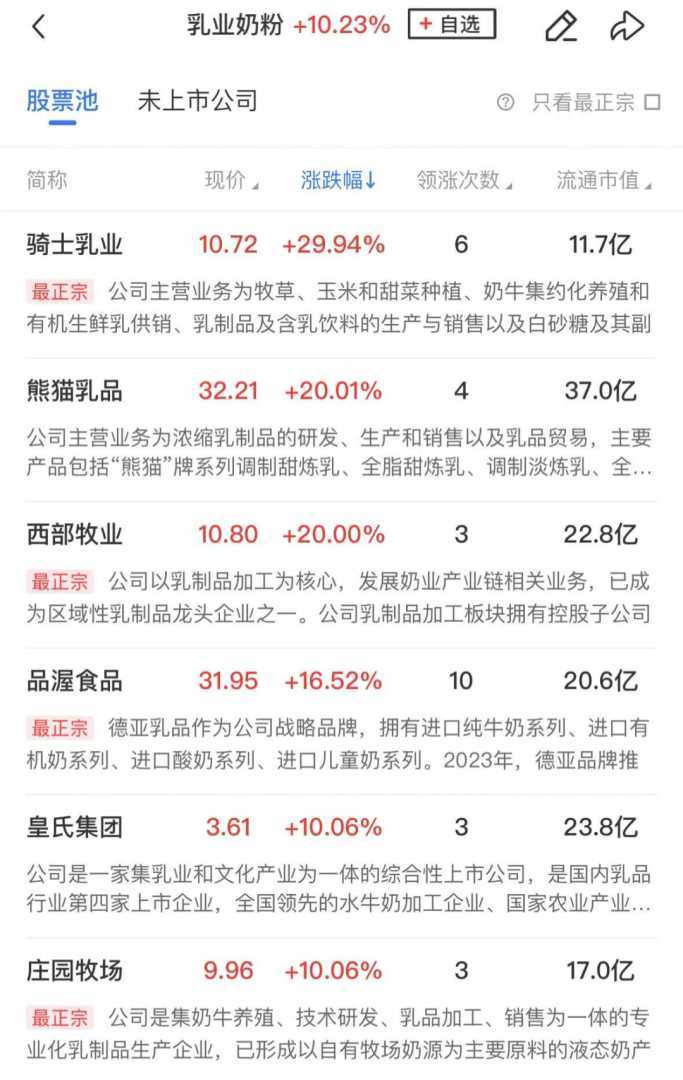Sort the list by 现价
Screen dimensions: 683x1080
[x=231, y=180]
